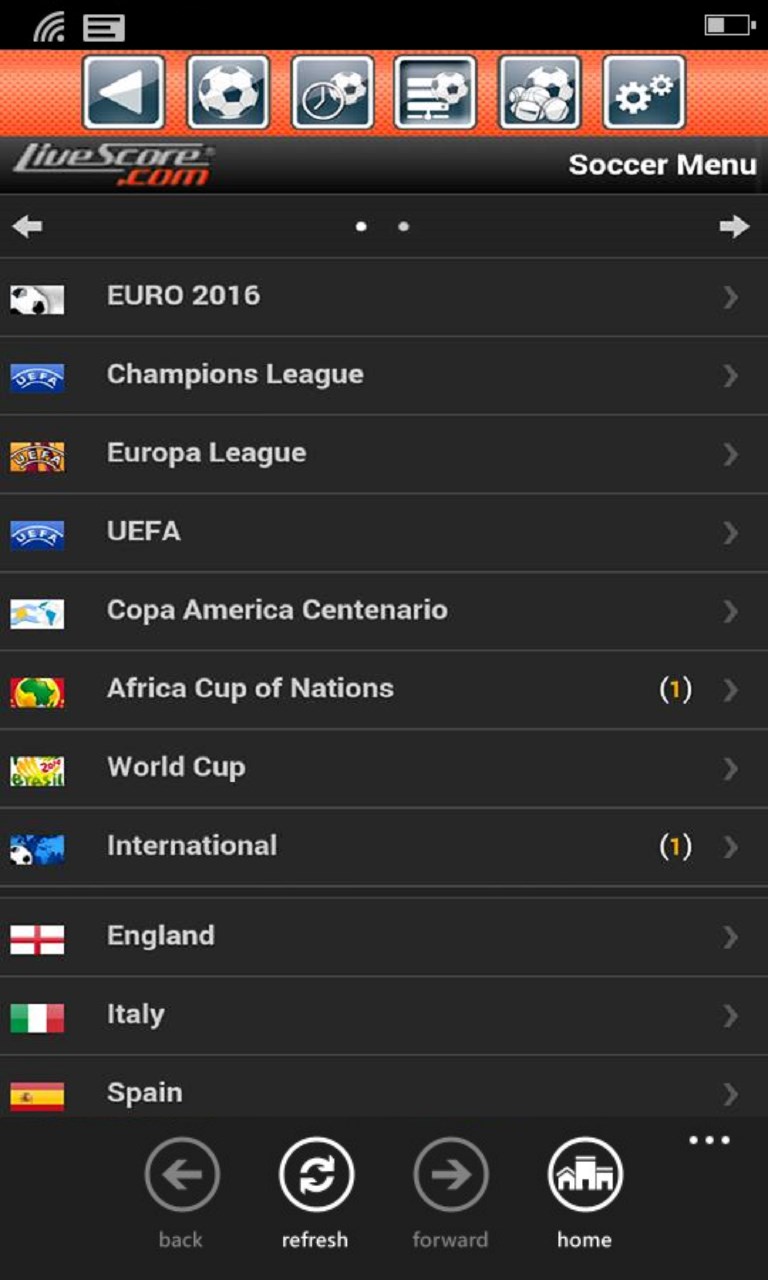Open Africa Cup of Nations

click(x=384, y=690)
